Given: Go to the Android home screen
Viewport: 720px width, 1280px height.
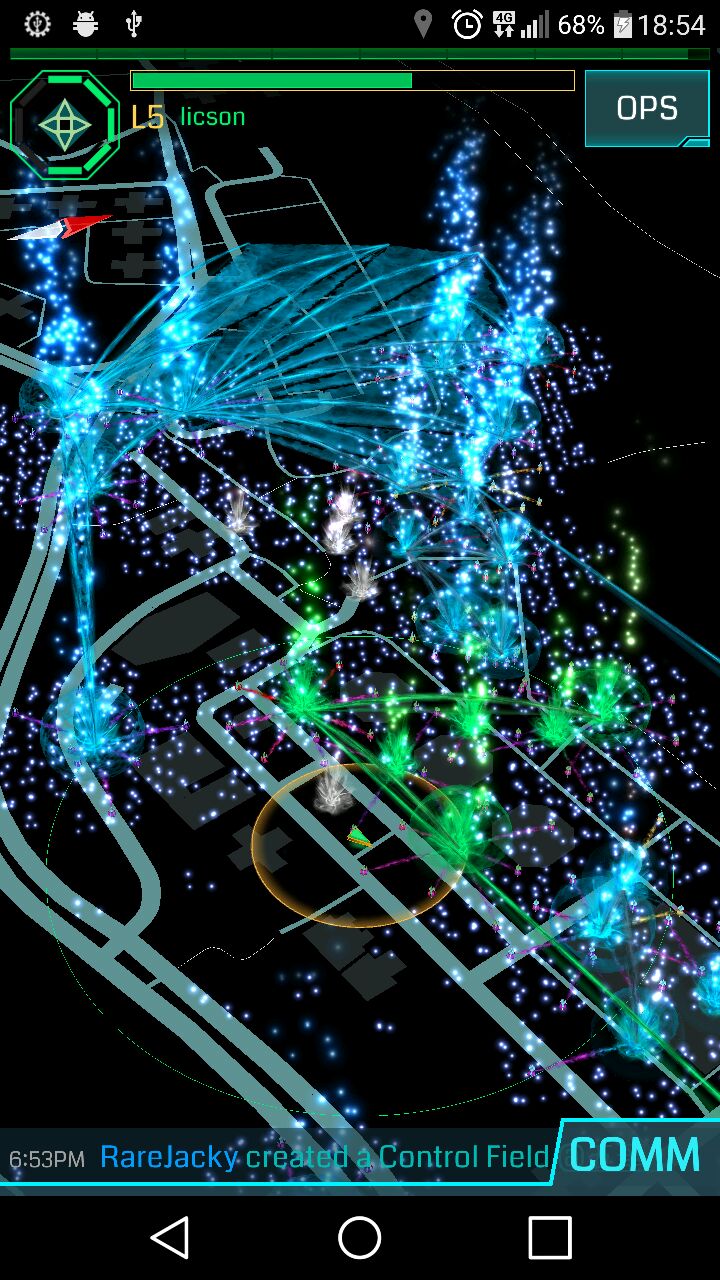Looking at the screenshot, I should (360, 1238).
